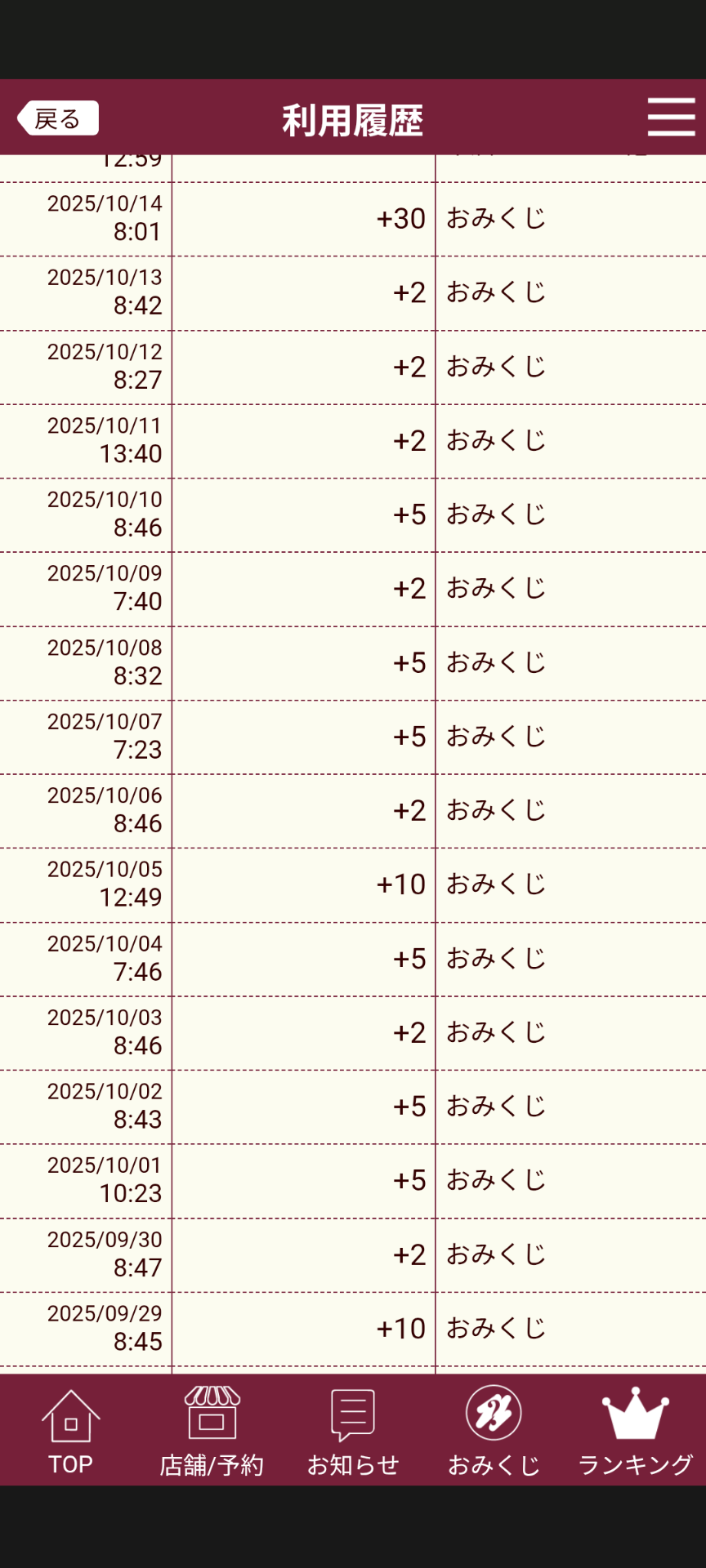Go to the ランキング tab
Screen dimensions: 706x1568
(x=635, y=1431)
